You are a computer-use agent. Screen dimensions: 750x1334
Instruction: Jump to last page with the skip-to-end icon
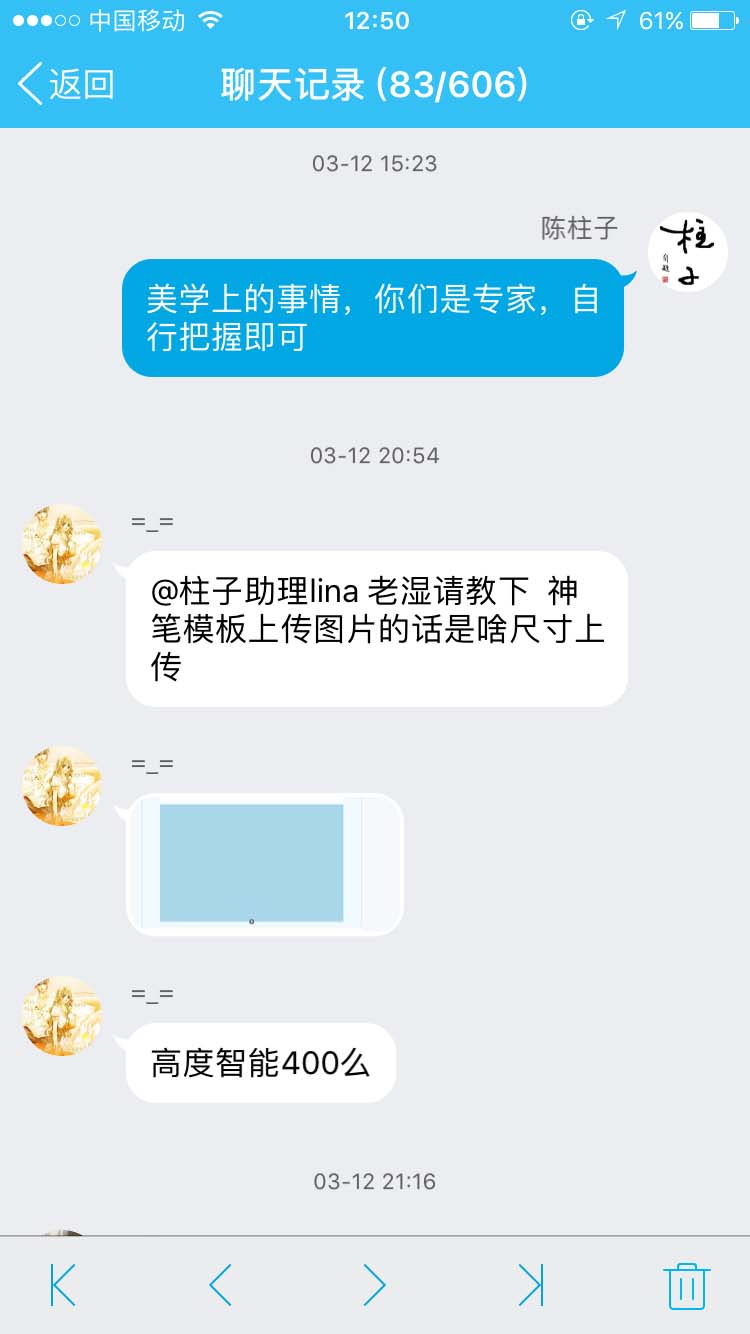coord(532,1283)
